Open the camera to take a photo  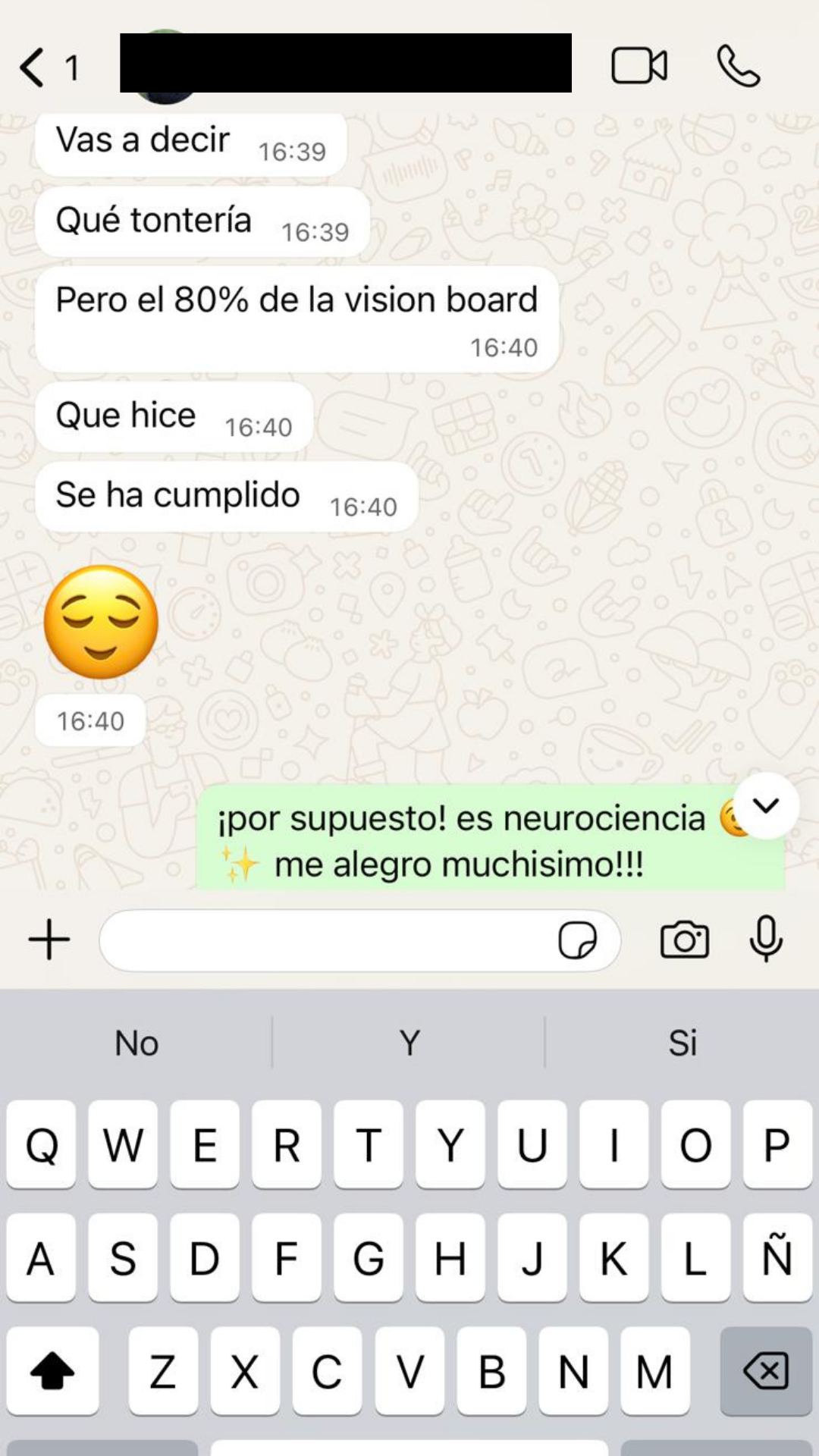(684, 940)
